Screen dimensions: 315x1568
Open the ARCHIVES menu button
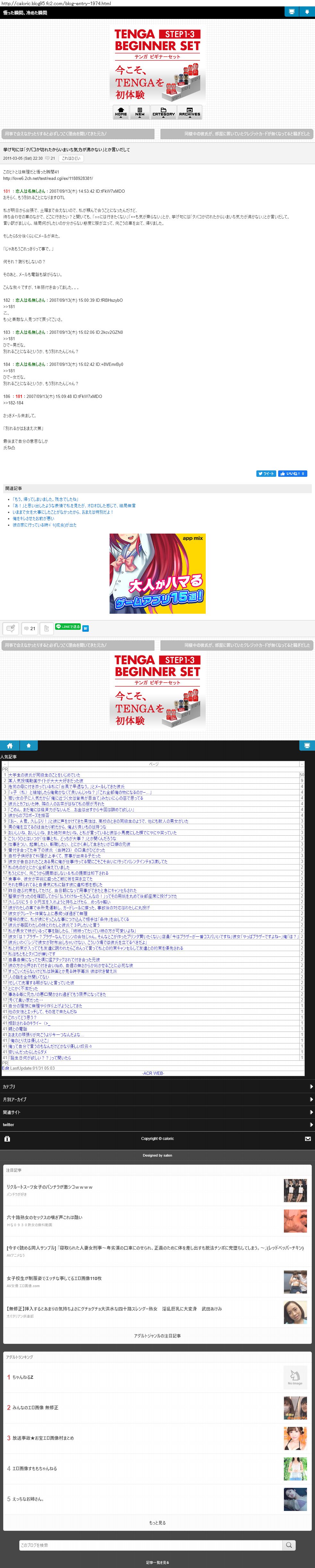(x=189, y=111)
